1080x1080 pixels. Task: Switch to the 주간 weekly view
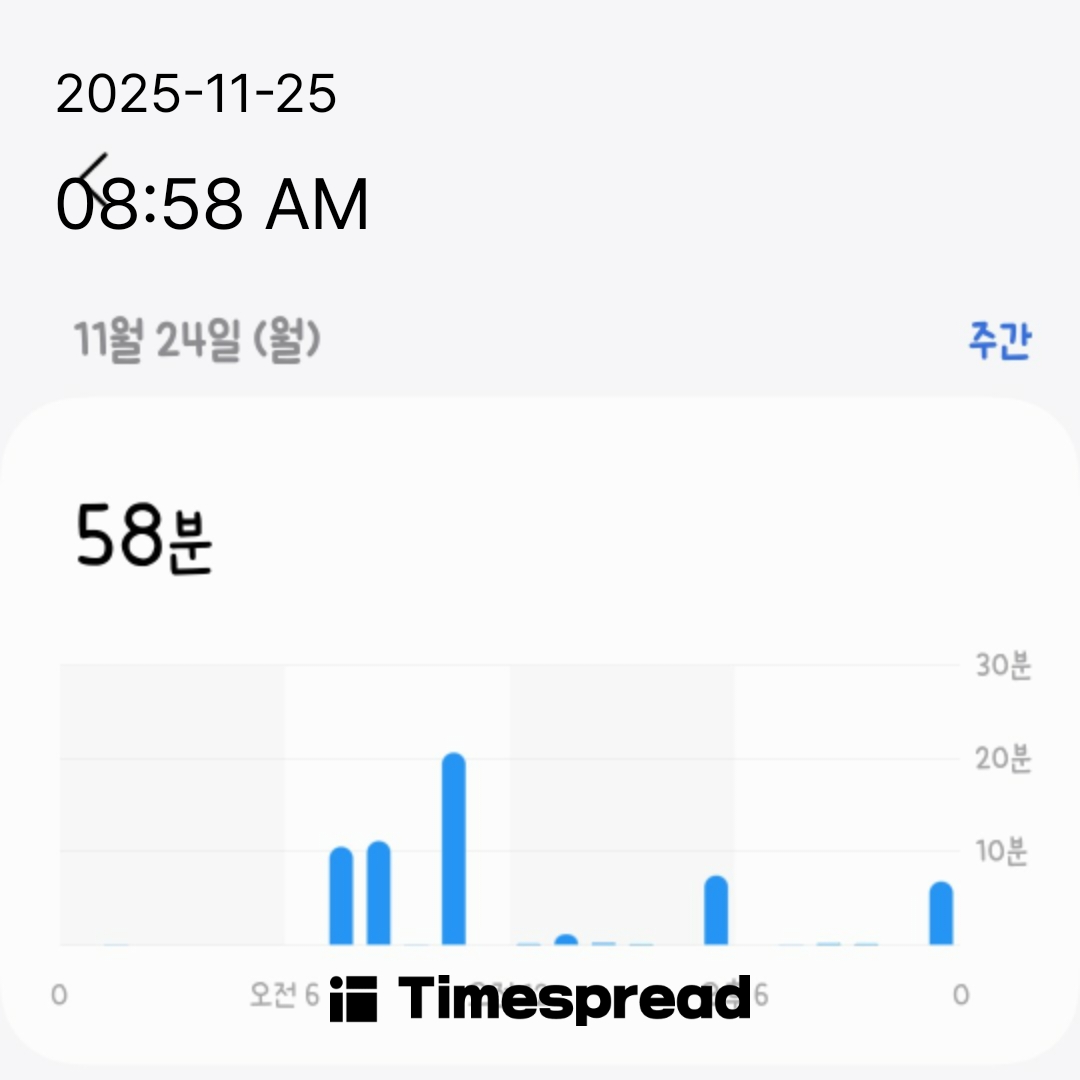998,341
